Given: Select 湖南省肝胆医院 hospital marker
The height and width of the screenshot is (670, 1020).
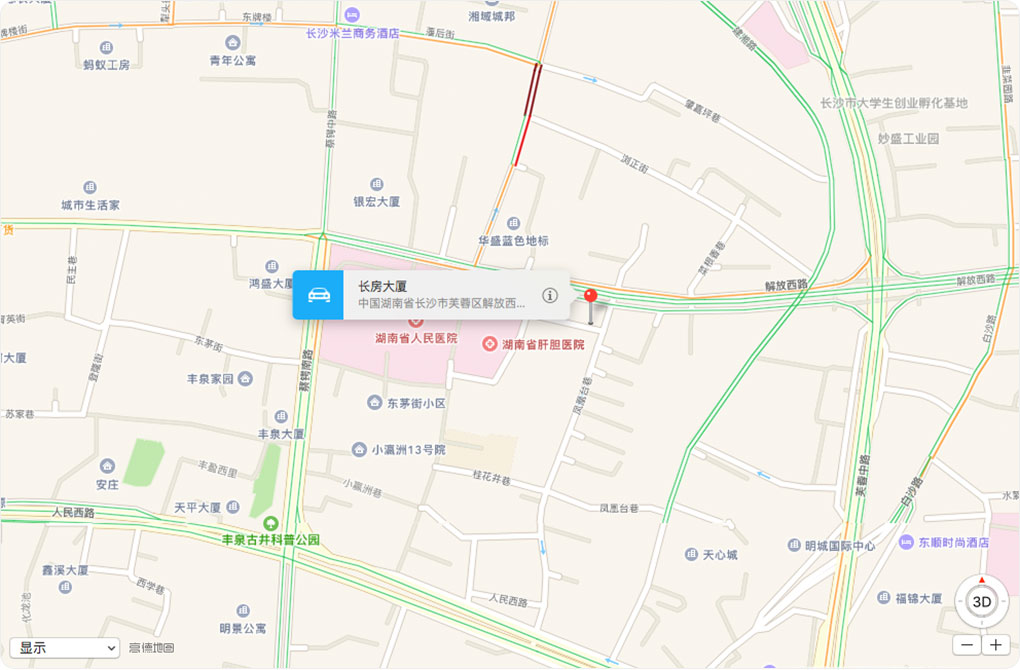Looking at the screenshot, I should click(x=490, y=344).
